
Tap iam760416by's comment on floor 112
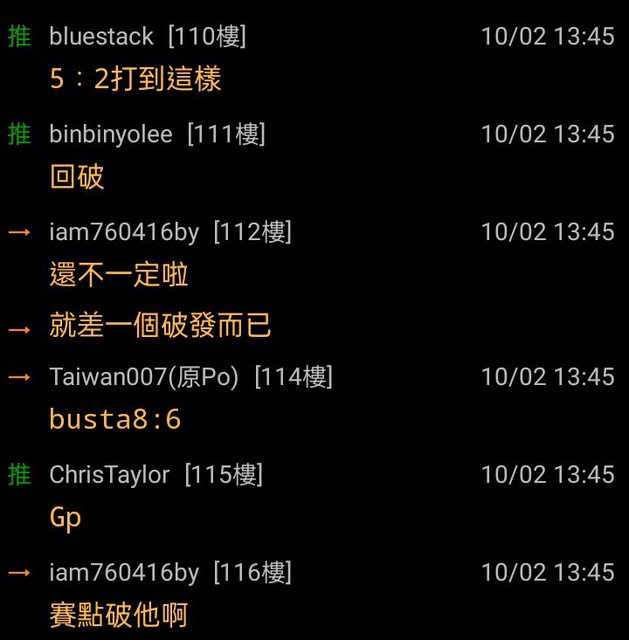[x=119, y=274]
